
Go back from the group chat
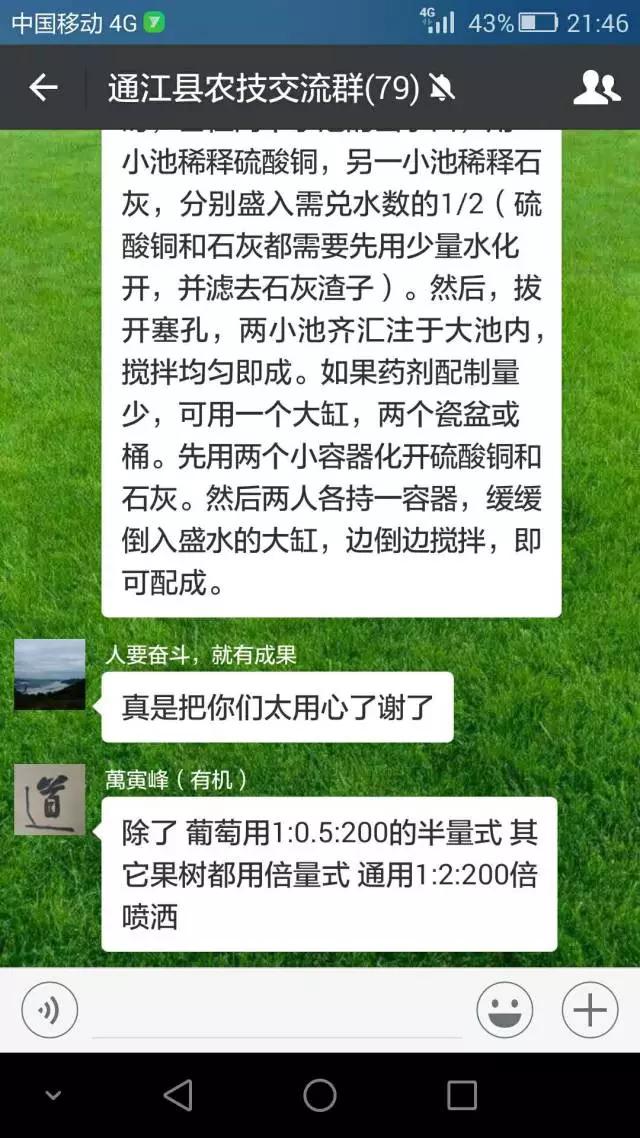43,88
